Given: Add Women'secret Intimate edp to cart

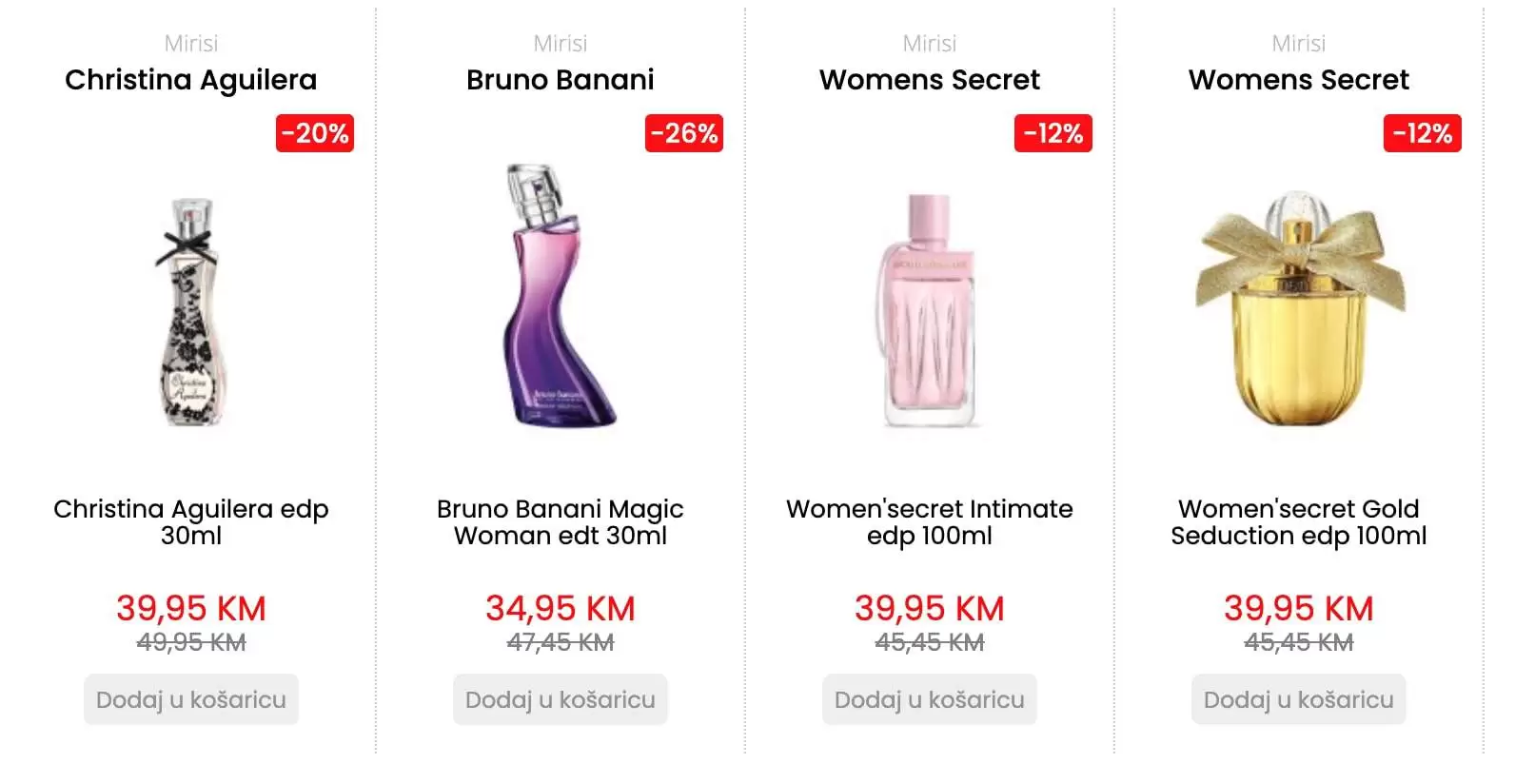Looking at the screenshot, I should point(929,699).
